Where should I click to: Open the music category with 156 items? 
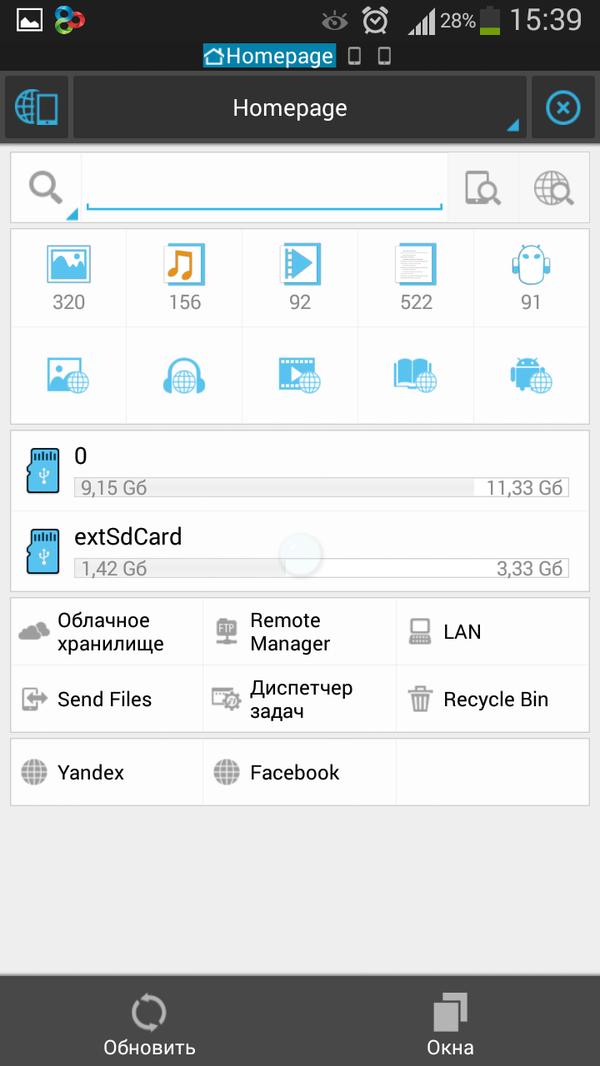[184, 277]
